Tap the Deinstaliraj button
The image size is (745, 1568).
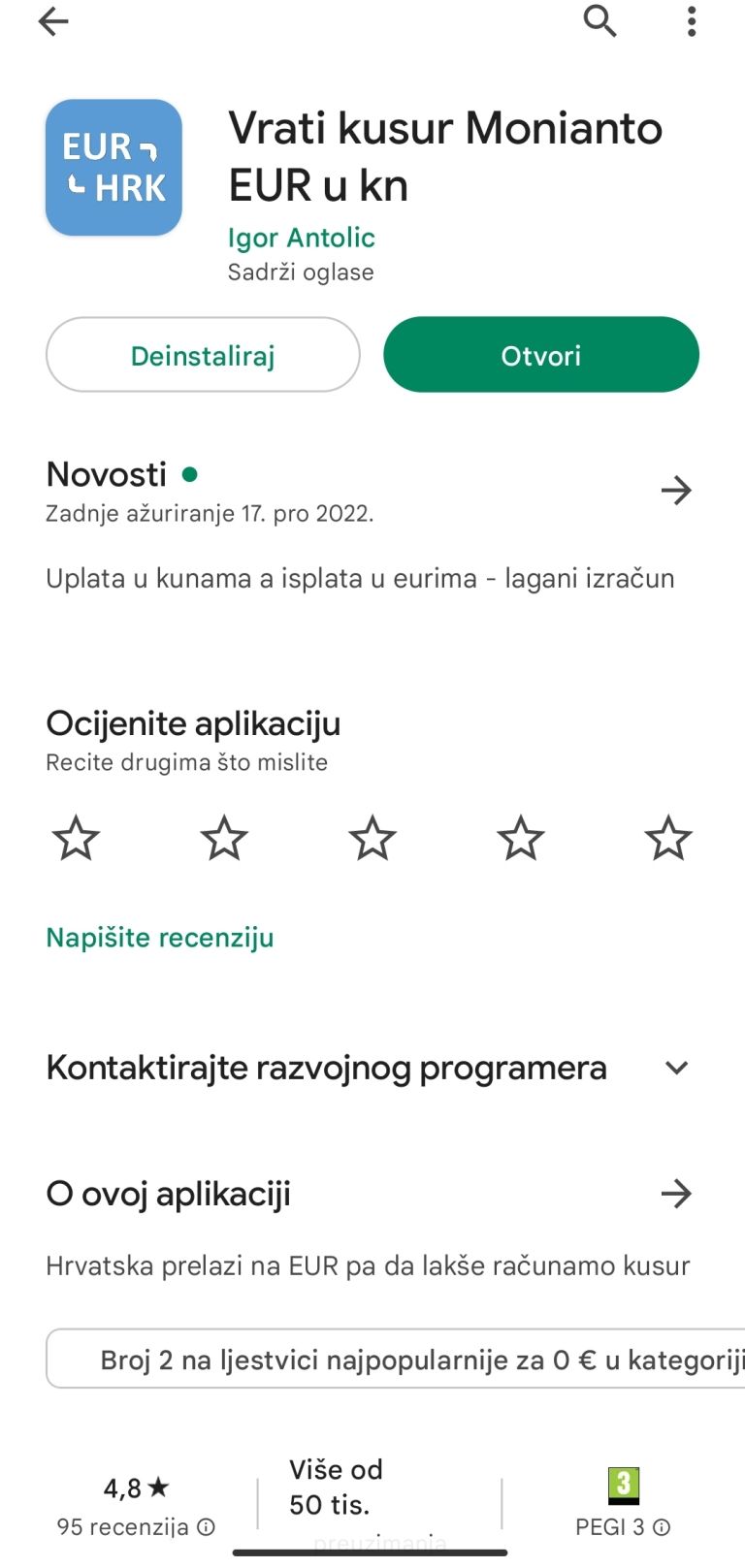[203, 355]
